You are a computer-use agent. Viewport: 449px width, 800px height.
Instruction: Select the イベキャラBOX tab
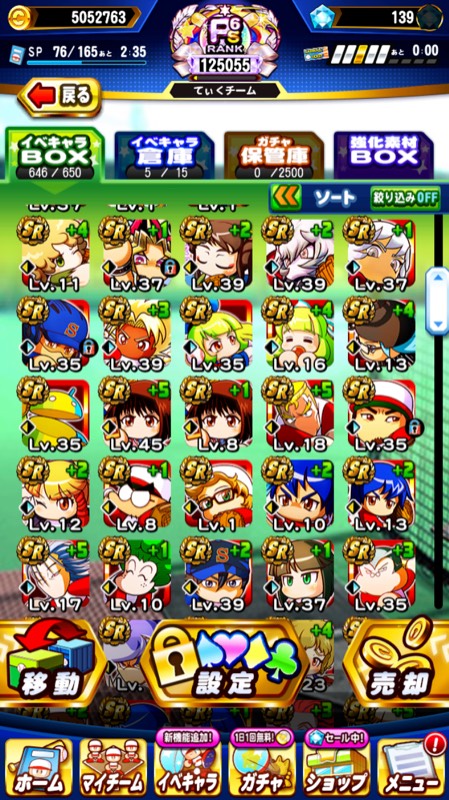point(55,155)
